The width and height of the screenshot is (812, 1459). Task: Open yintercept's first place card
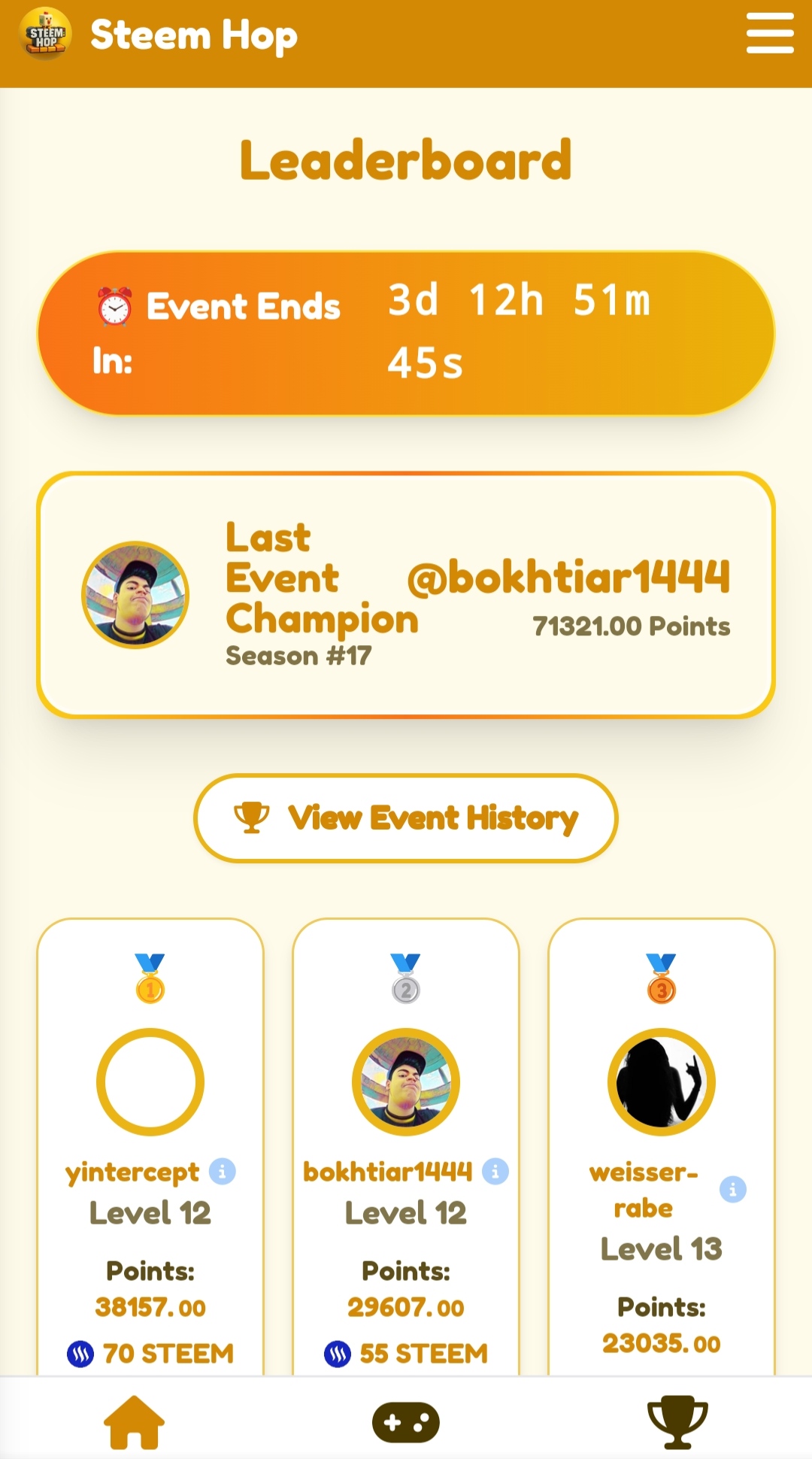(150, 1147)
